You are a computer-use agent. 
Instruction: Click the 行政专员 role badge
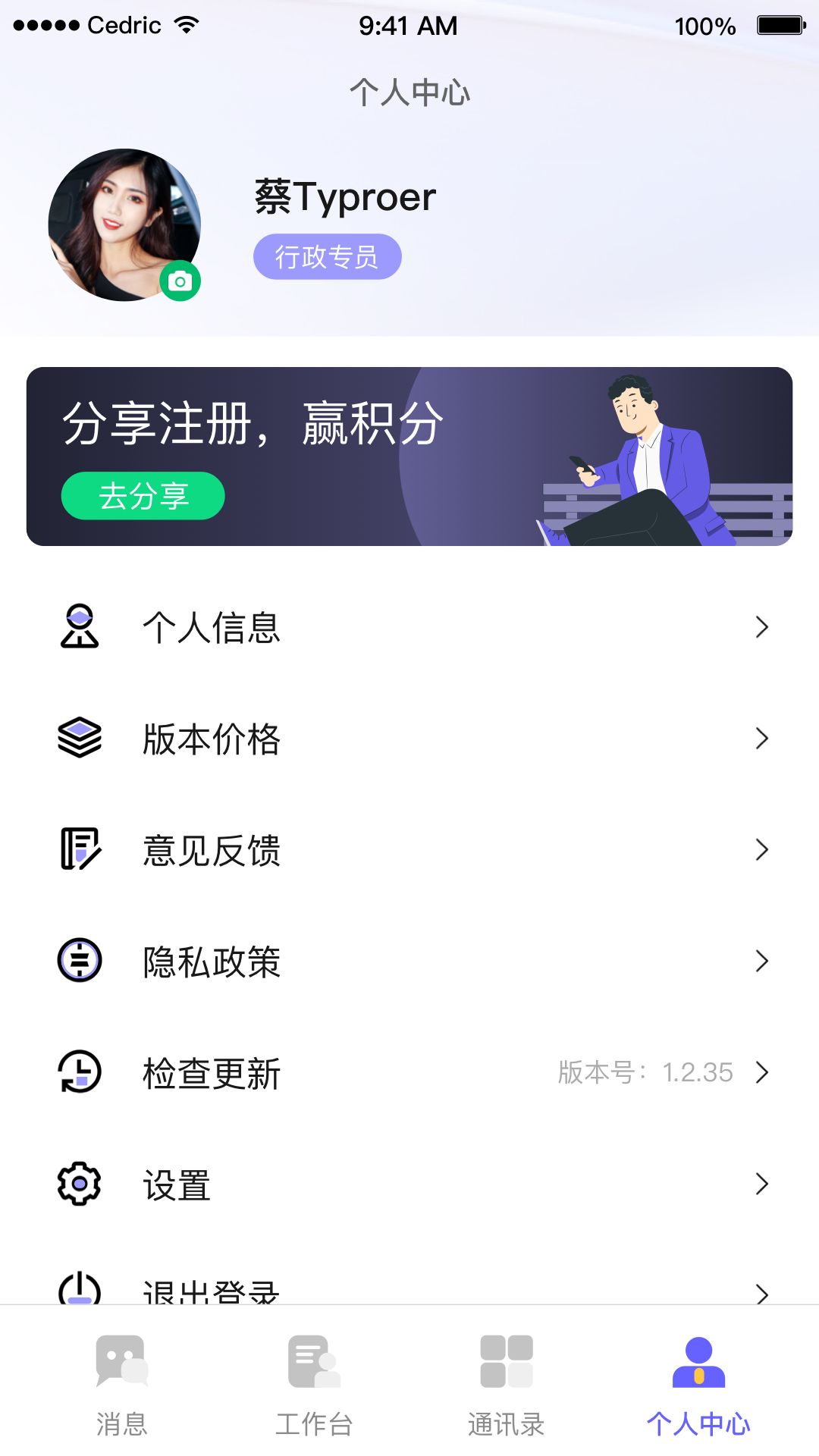coord(327,256)
